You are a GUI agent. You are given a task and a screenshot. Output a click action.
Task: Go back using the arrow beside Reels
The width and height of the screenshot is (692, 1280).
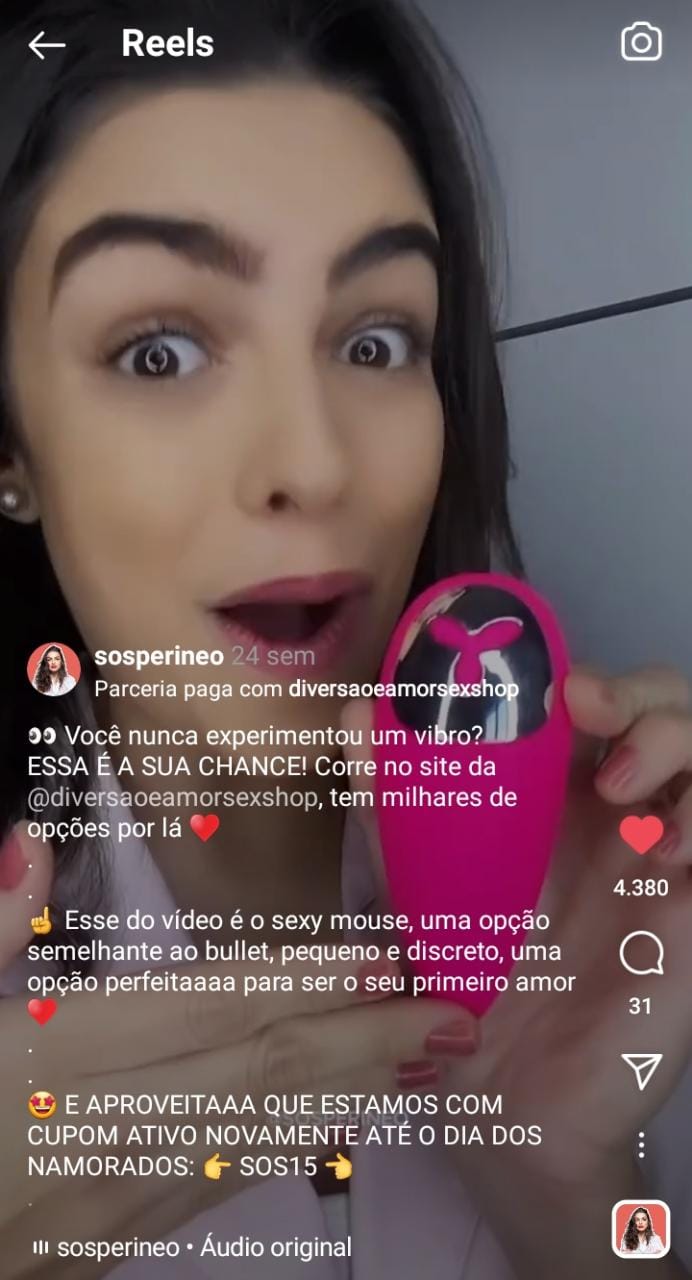[x=46, y=44]
